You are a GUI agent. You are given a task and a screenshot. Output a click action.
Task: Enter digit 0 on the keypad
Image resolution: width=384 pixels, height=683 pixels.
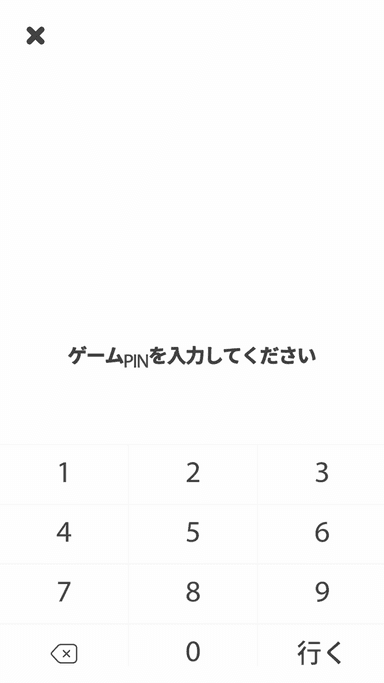(193, 653)
